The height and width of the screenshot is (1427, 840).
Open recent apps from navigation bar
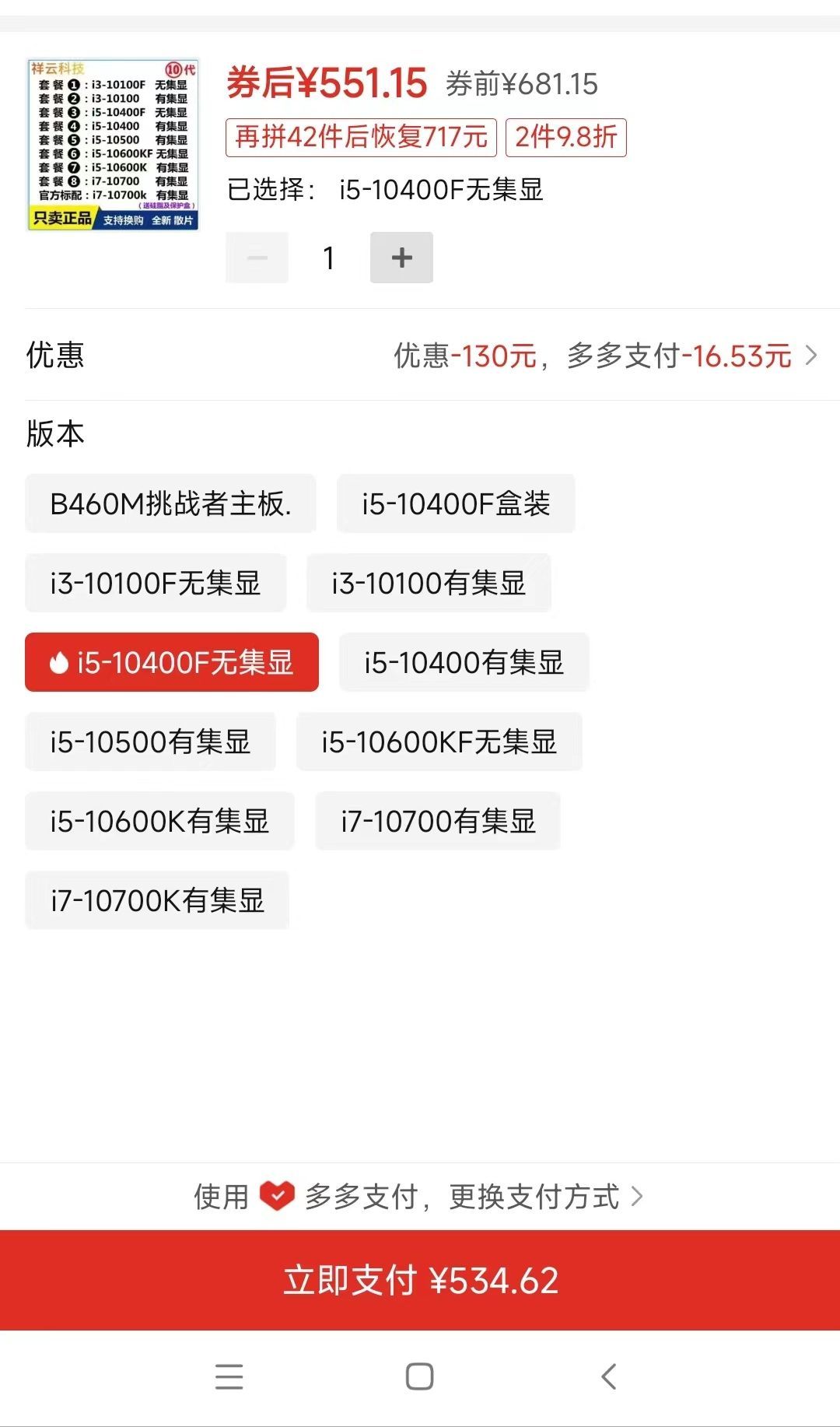pos(229,1376)
